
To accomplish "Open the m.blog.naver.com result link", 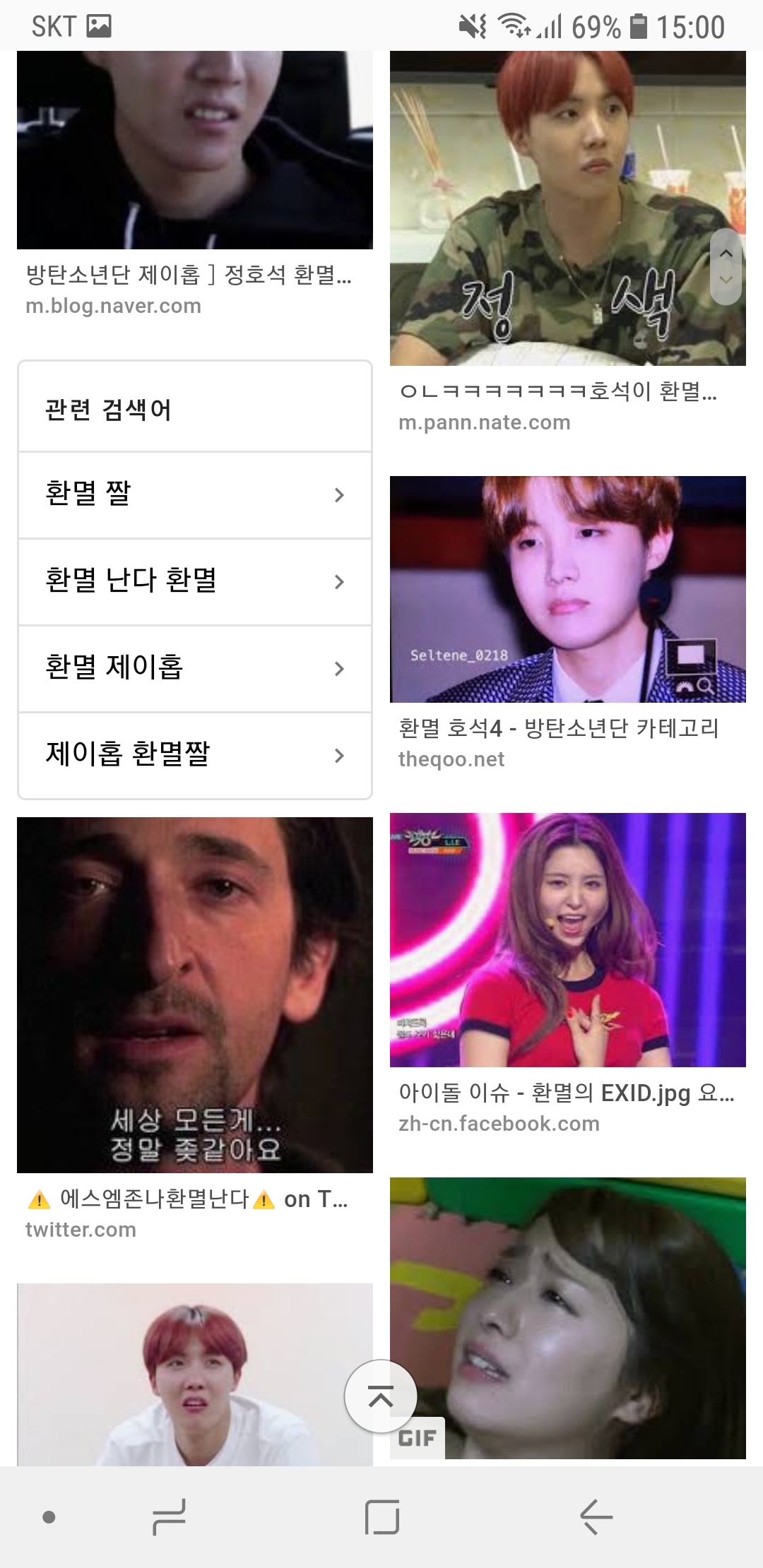I will 113,305.
